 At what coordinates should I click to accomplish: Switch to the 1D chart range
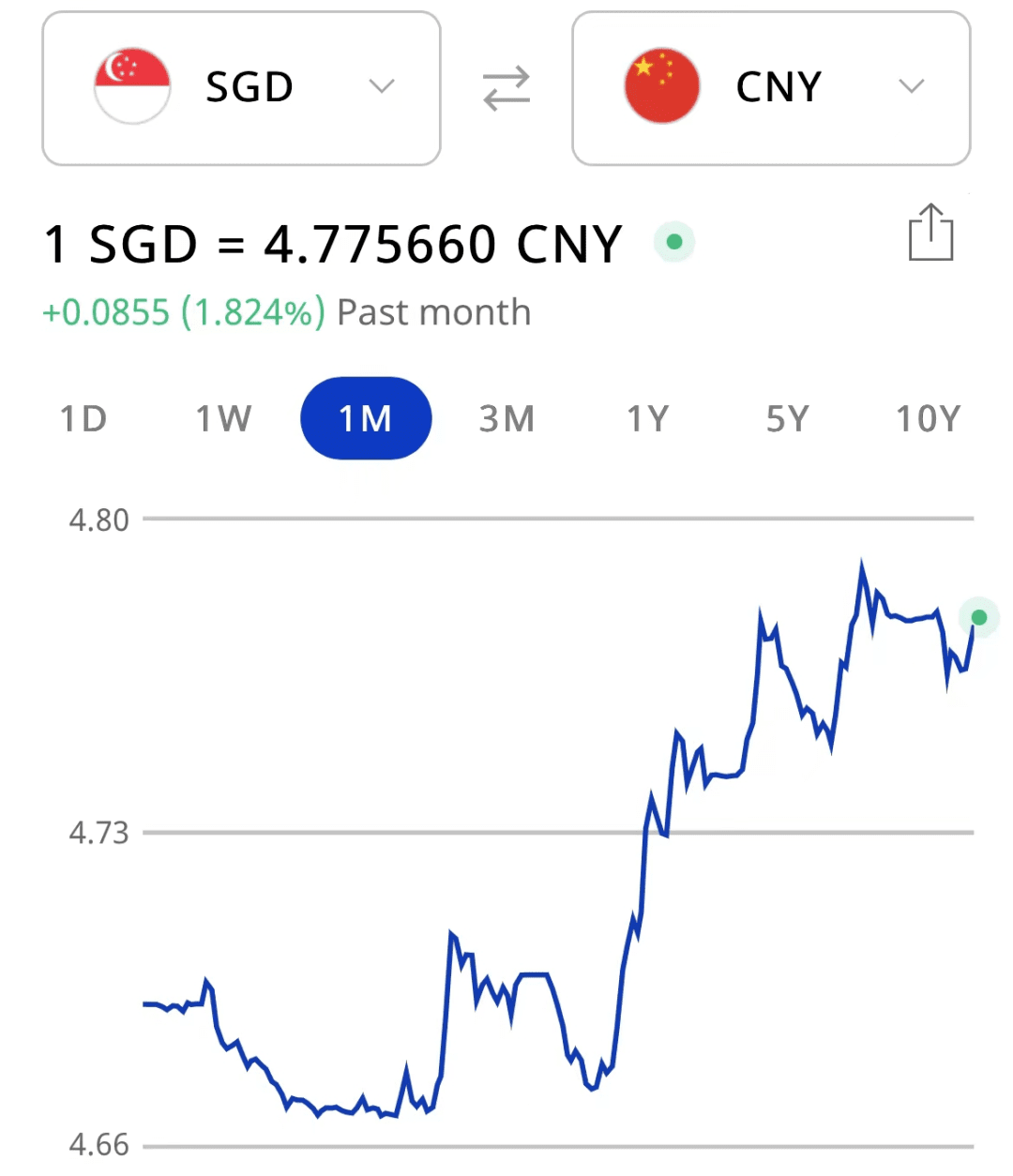[83, 418]
